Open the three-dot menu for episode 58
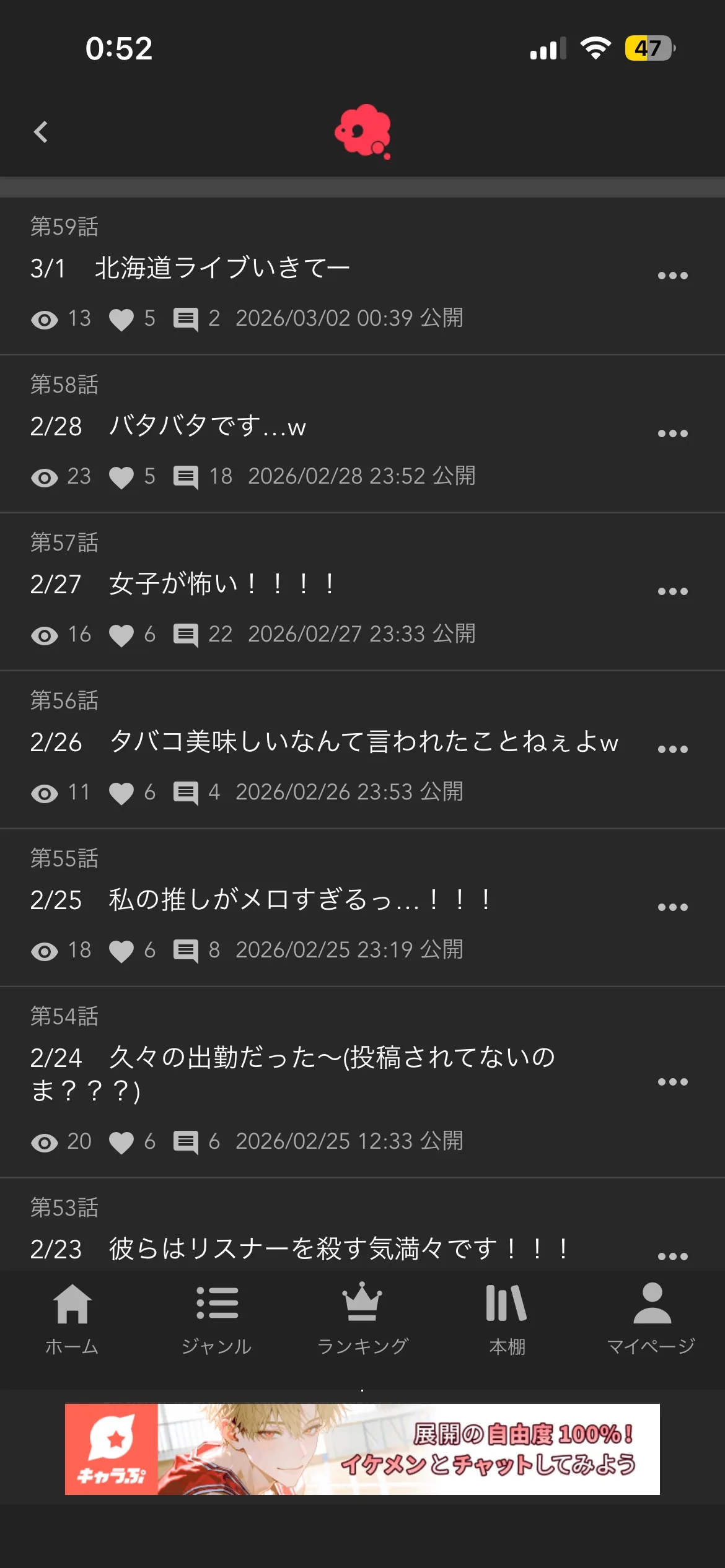725x1568 pixels. coord(672,433)
